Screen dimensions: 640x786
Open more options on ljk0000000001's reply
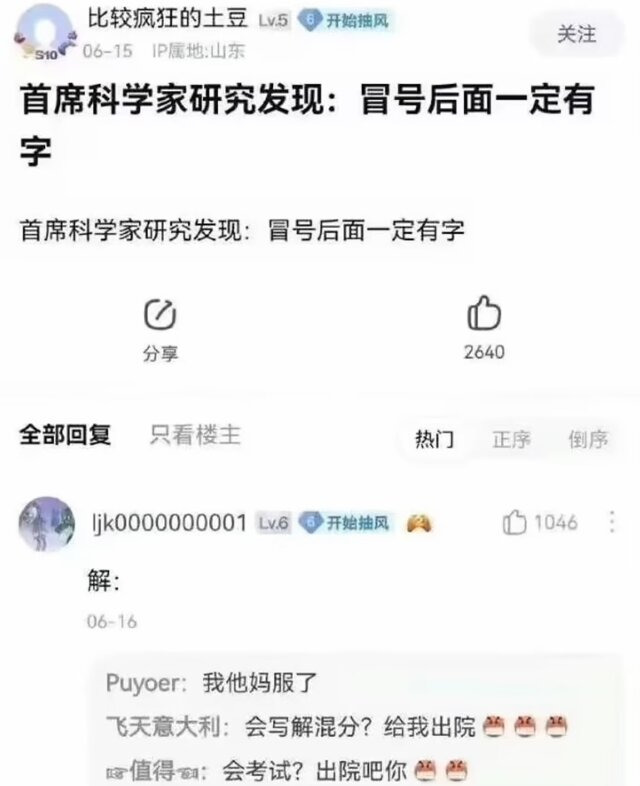click(x=612, y=522)
